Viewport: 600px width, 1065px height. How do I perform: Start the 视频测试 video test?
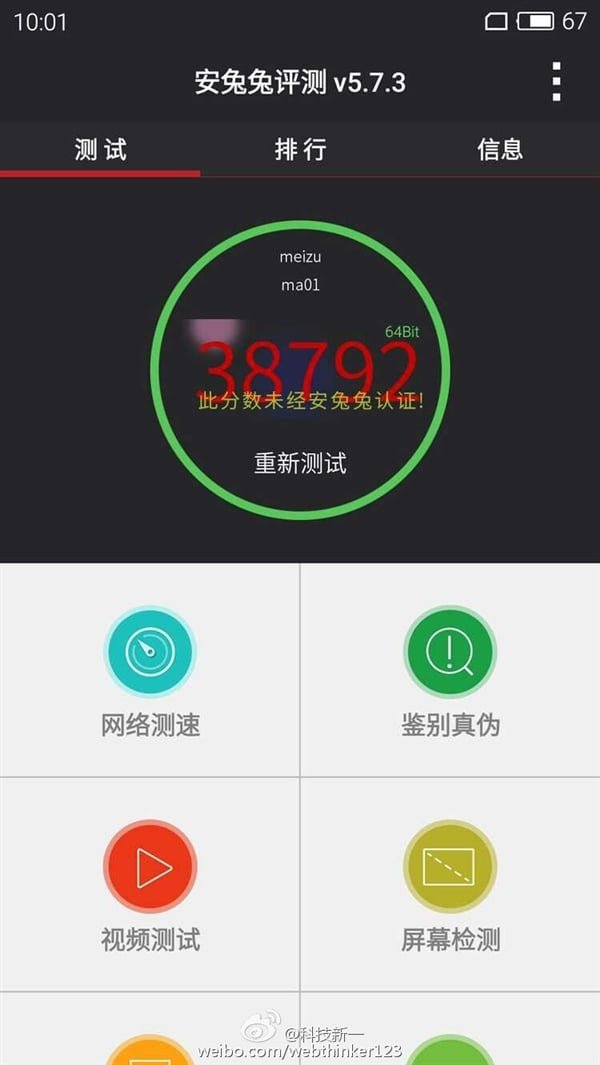[x=150, y=884]
